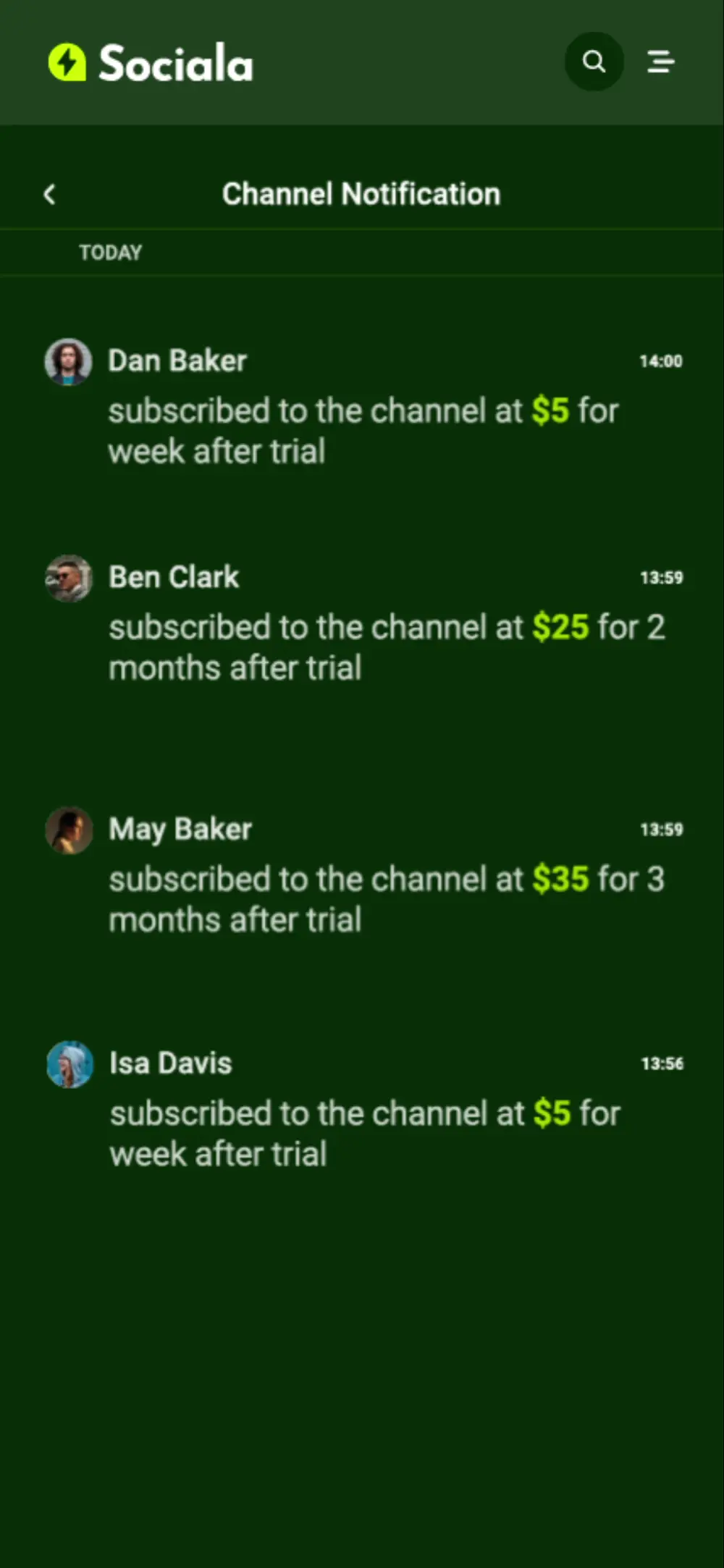Tap the Sociala logo
The height and width of the screenshot is (1568, 724).
coord(151,63)
